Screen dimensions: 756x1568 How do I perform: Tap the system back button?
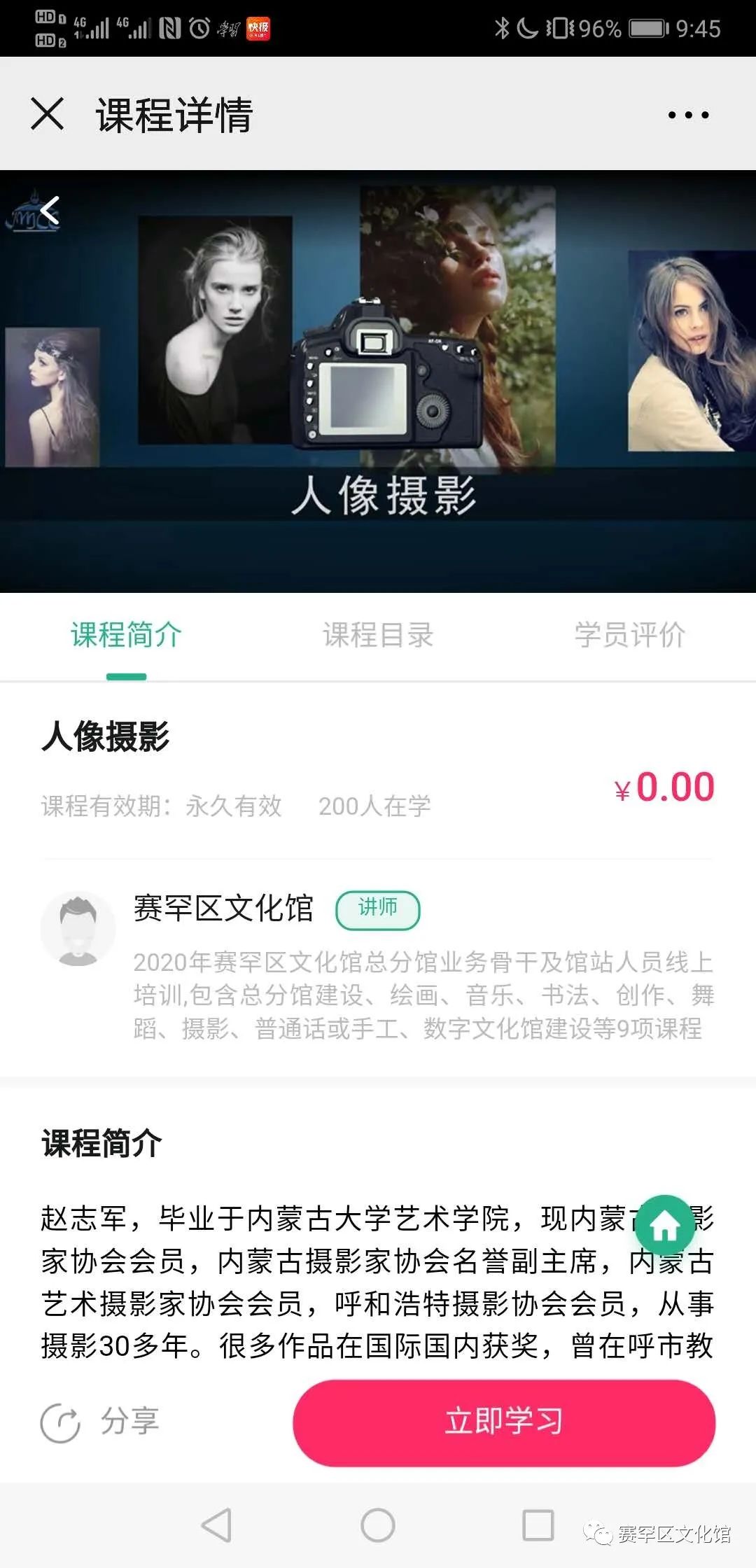(216, 1525)
